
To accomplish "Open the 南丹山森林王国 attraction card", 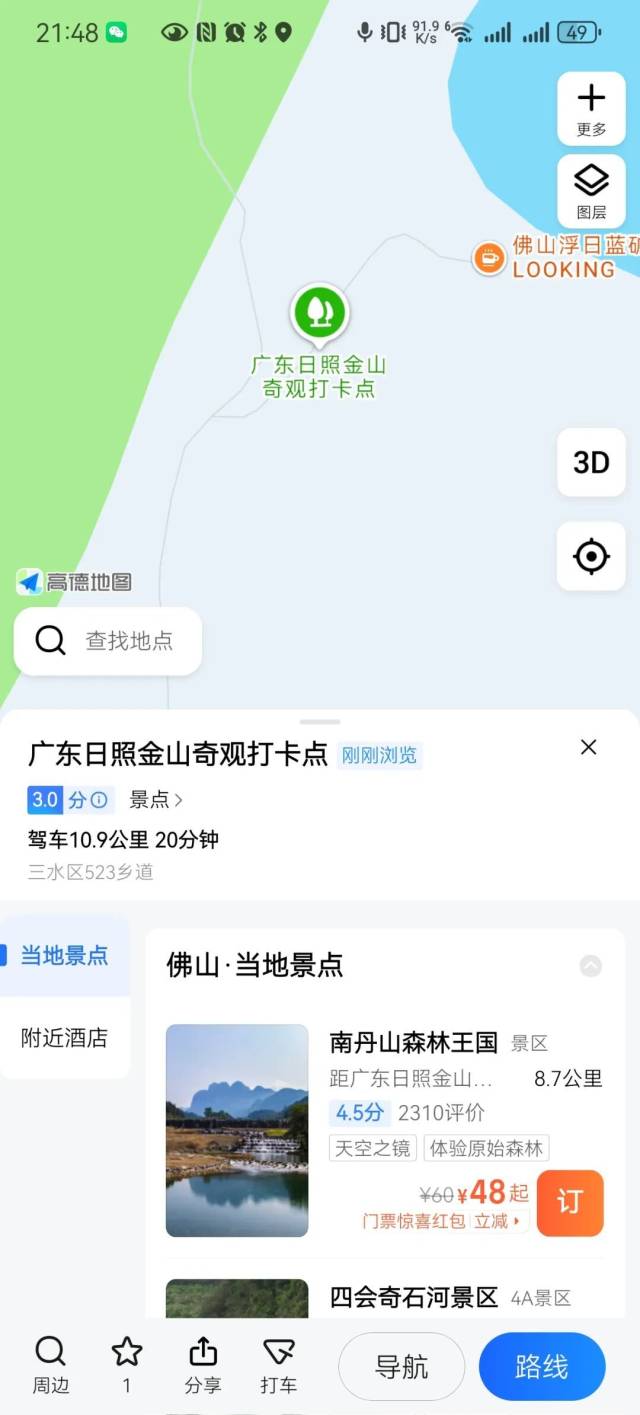I will tap(413, 1043).
